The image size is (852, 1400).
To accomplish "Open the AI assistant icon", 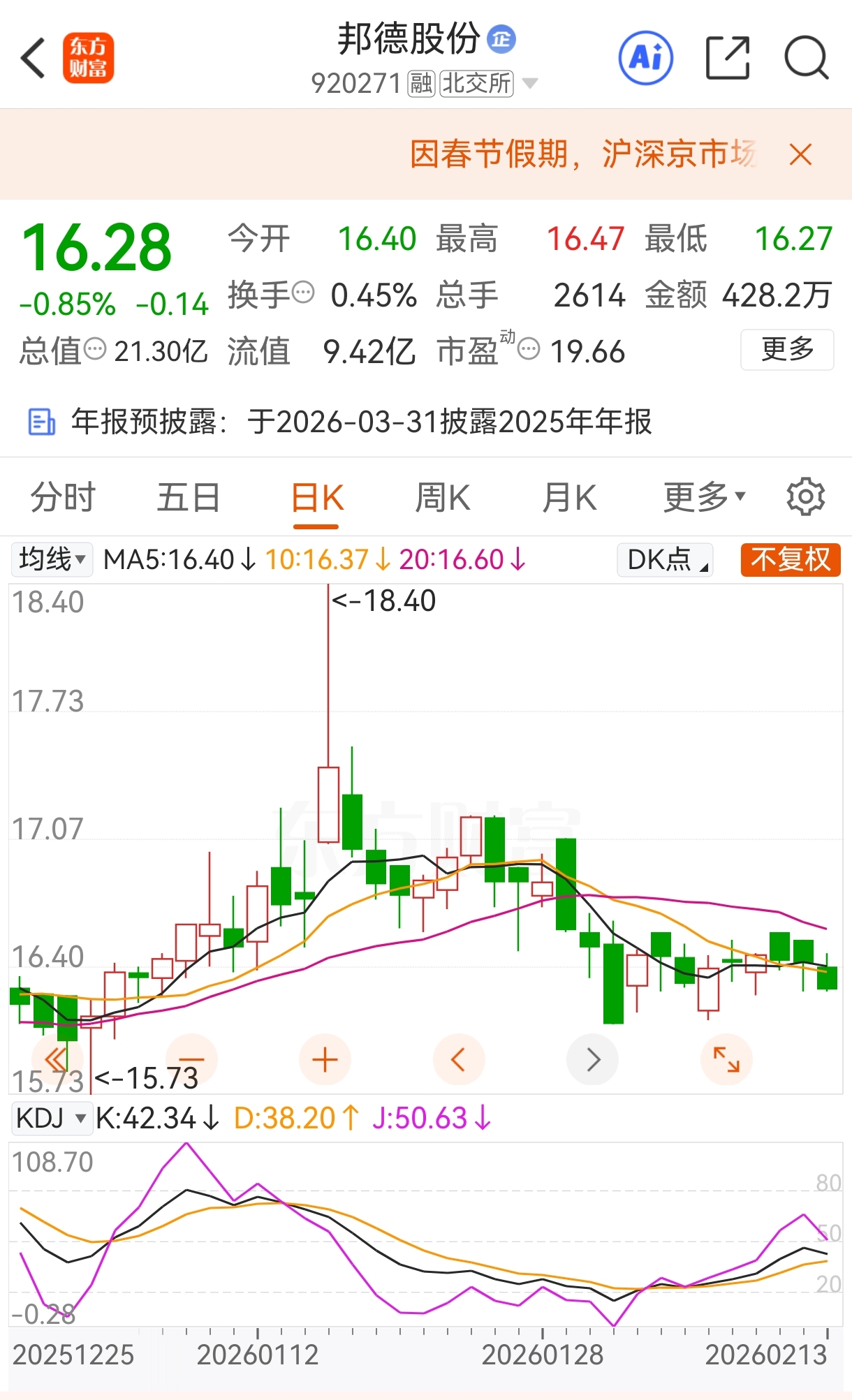I will point(646,58).
